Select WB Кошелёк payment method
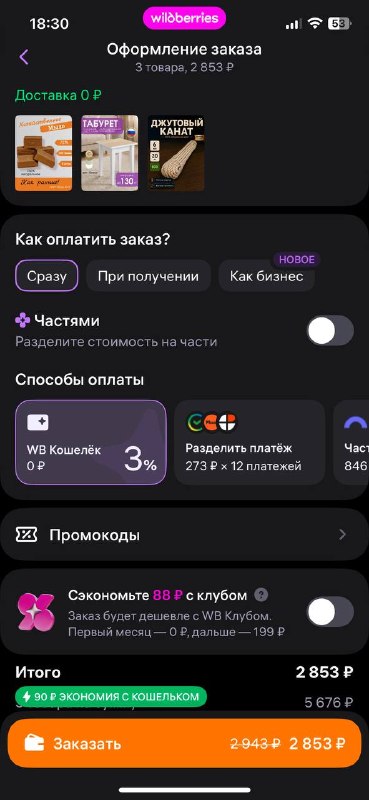 91,442
